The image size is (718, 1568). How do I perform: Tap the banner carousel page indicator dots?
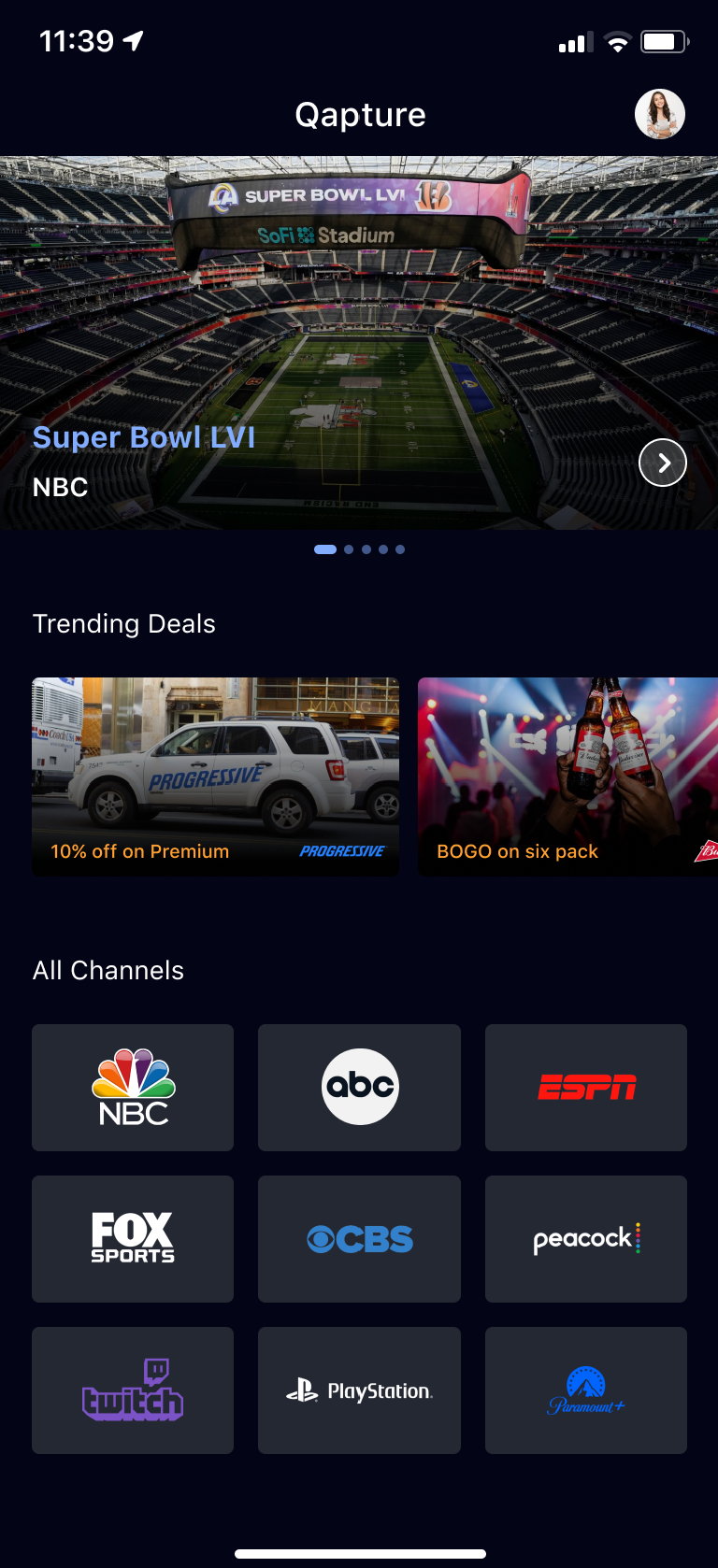point(360,549)
